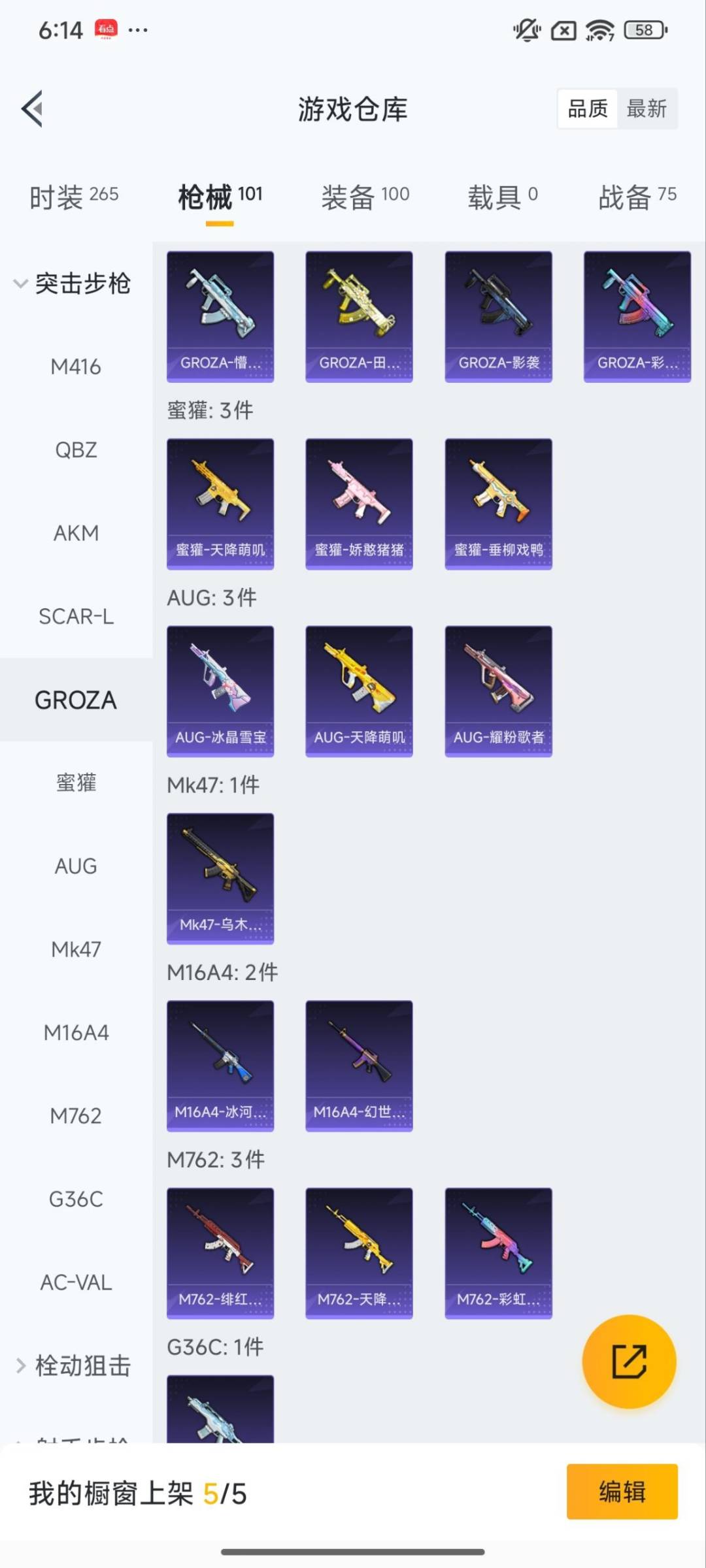The width and height of the screenshot is (706, 1568).
Task: Select M416 in the sidebar
Action: click(x=76, y=367)
